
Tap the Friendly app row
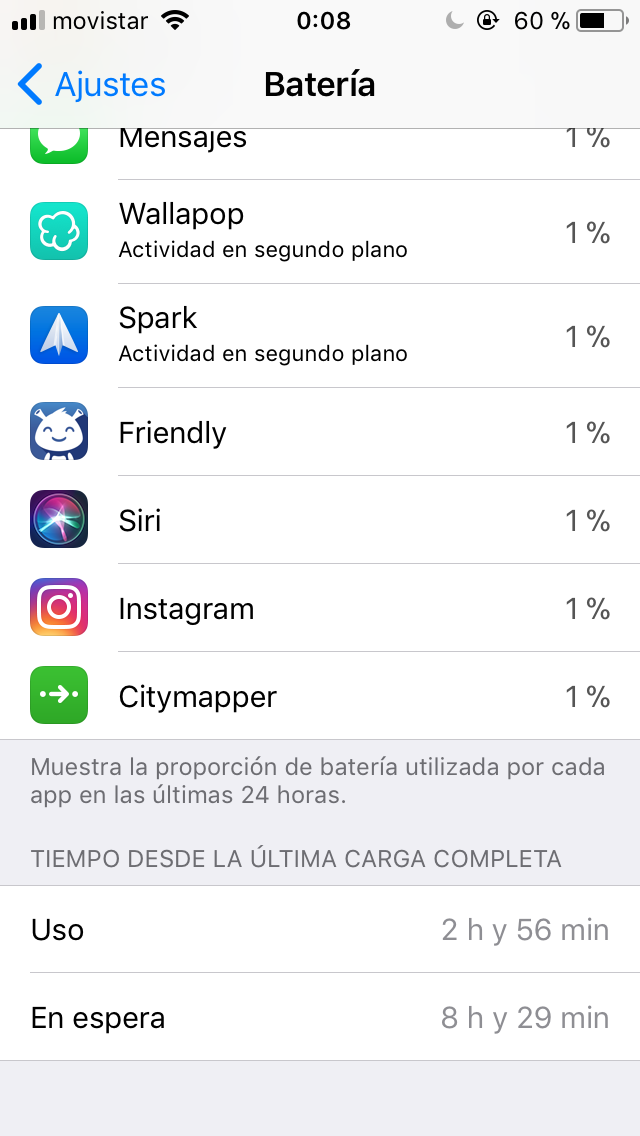320,432
